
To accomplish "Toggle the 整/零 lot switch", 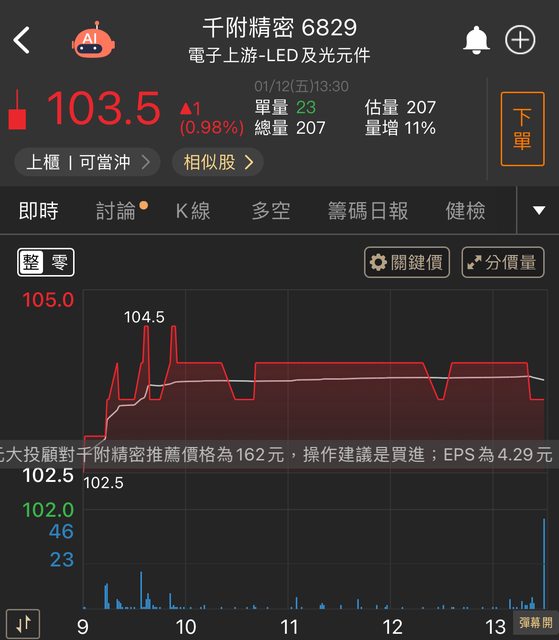I will [46, 262].
